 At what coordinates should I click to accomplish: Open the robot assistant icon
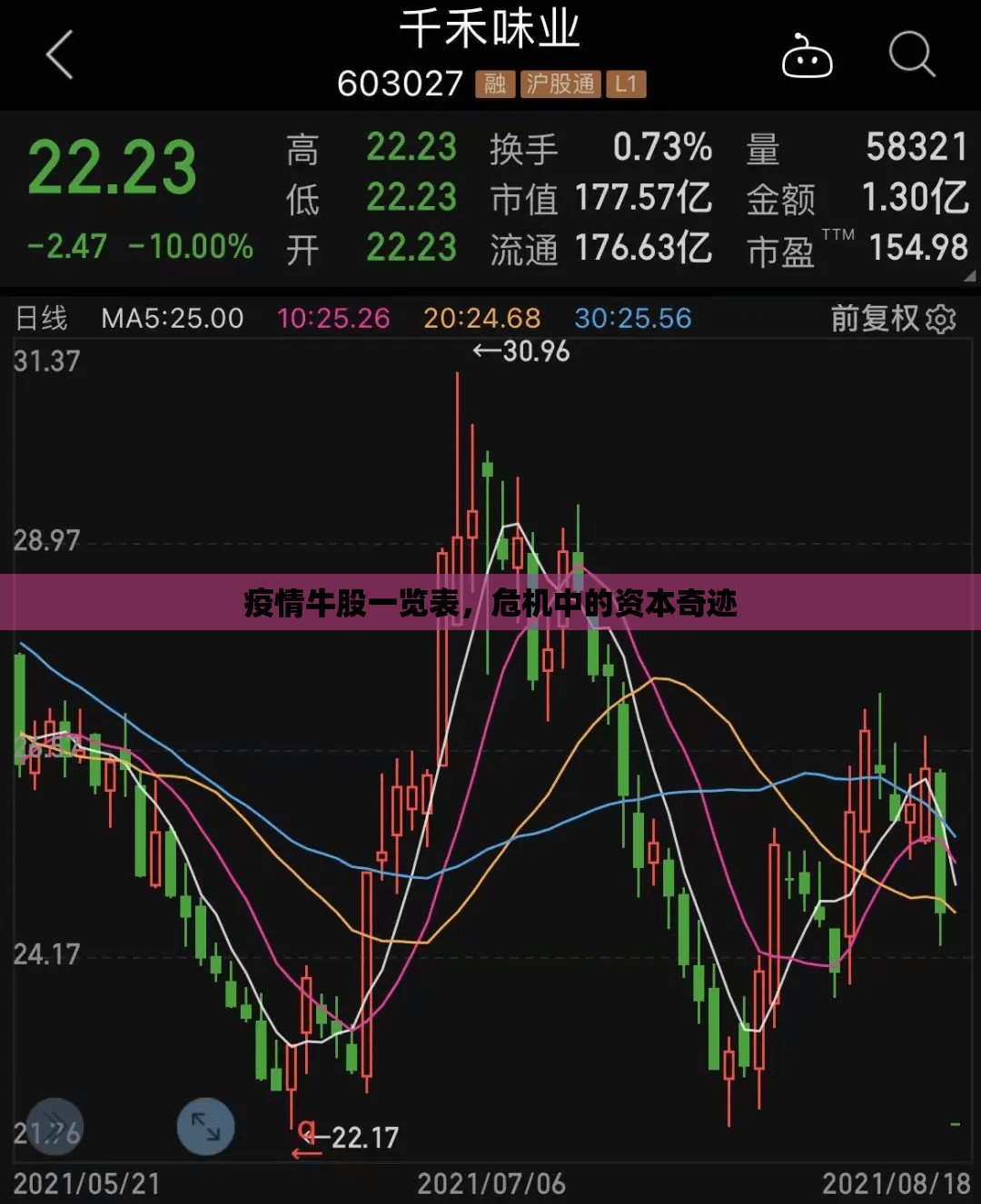pyautogui.click(x=807, y=56)
